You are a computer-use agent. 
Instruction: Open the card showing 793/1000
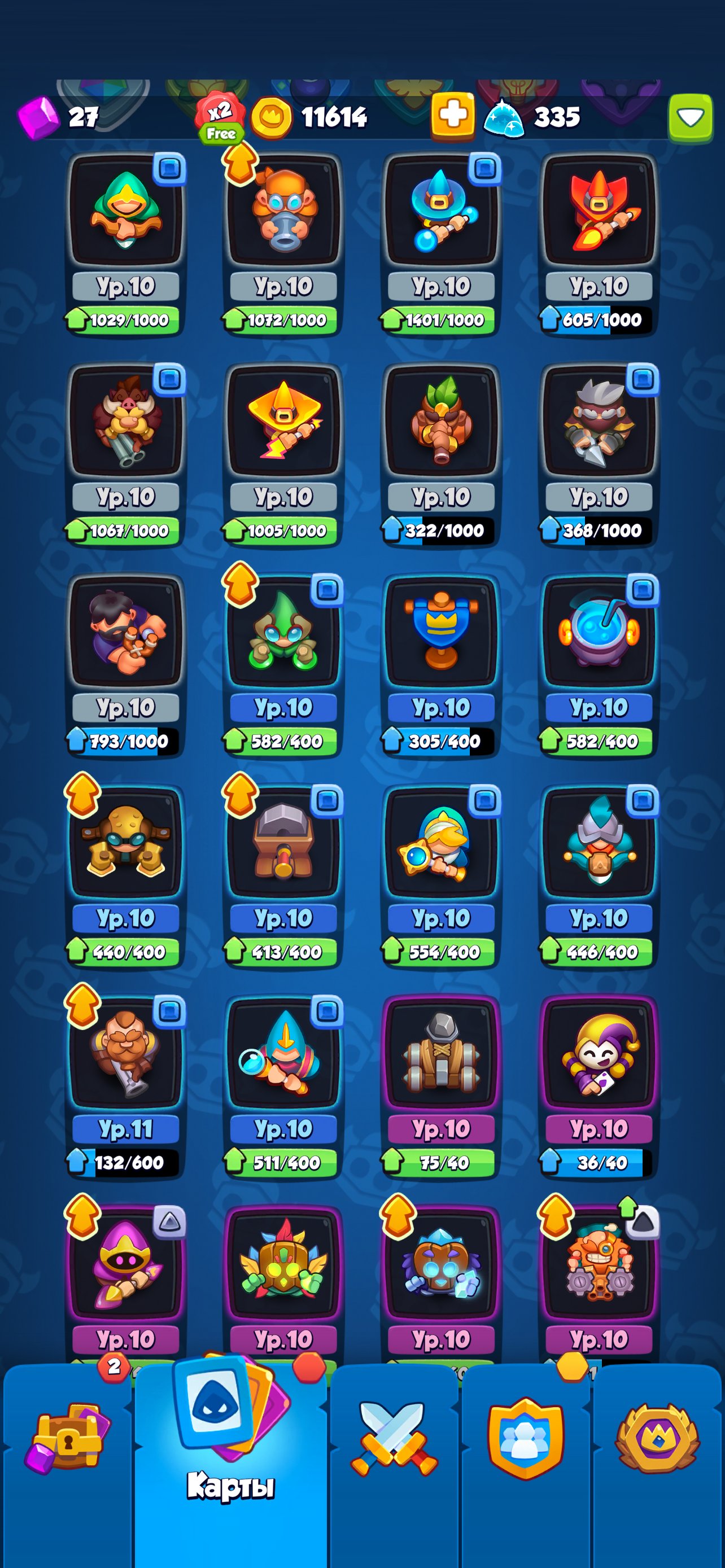point(125,666)
